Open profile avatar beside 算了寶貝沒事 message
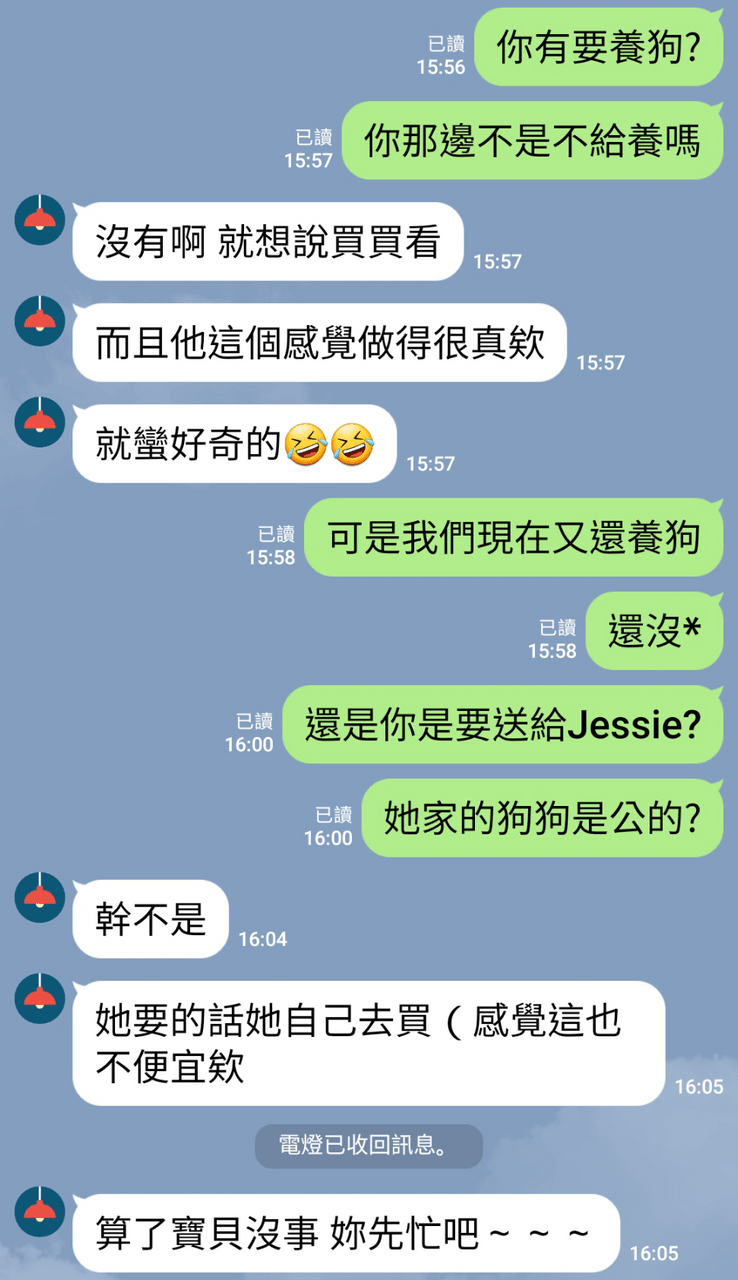738x1280 pixels. tap(40, 1211)
